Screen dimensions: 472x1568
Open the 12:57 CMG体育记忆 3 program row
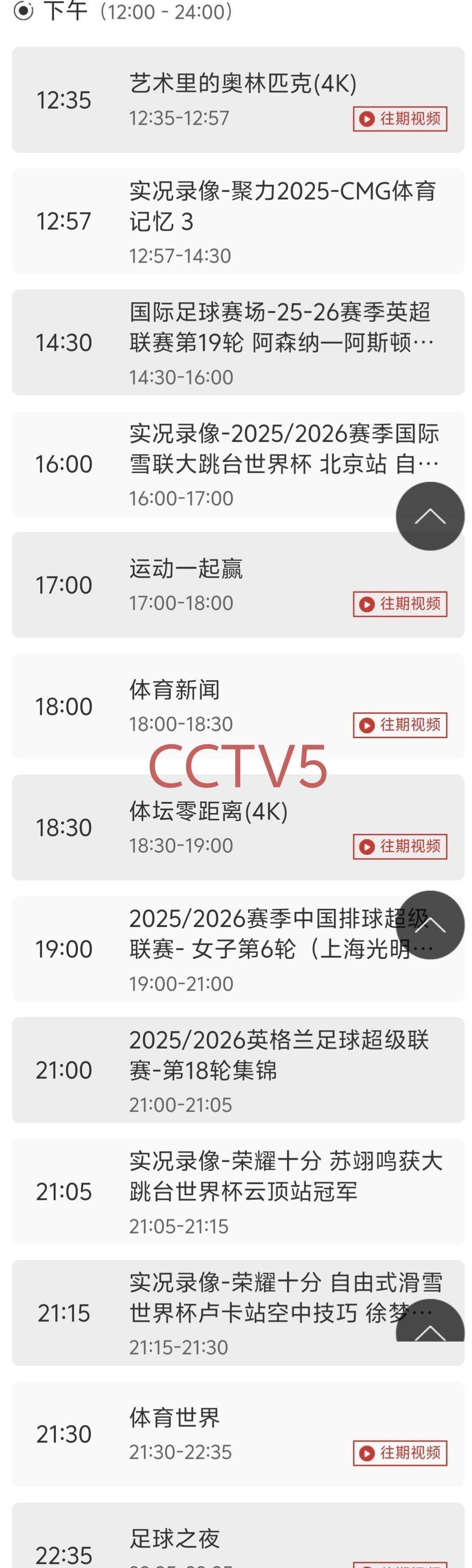[x=237, y=221]
